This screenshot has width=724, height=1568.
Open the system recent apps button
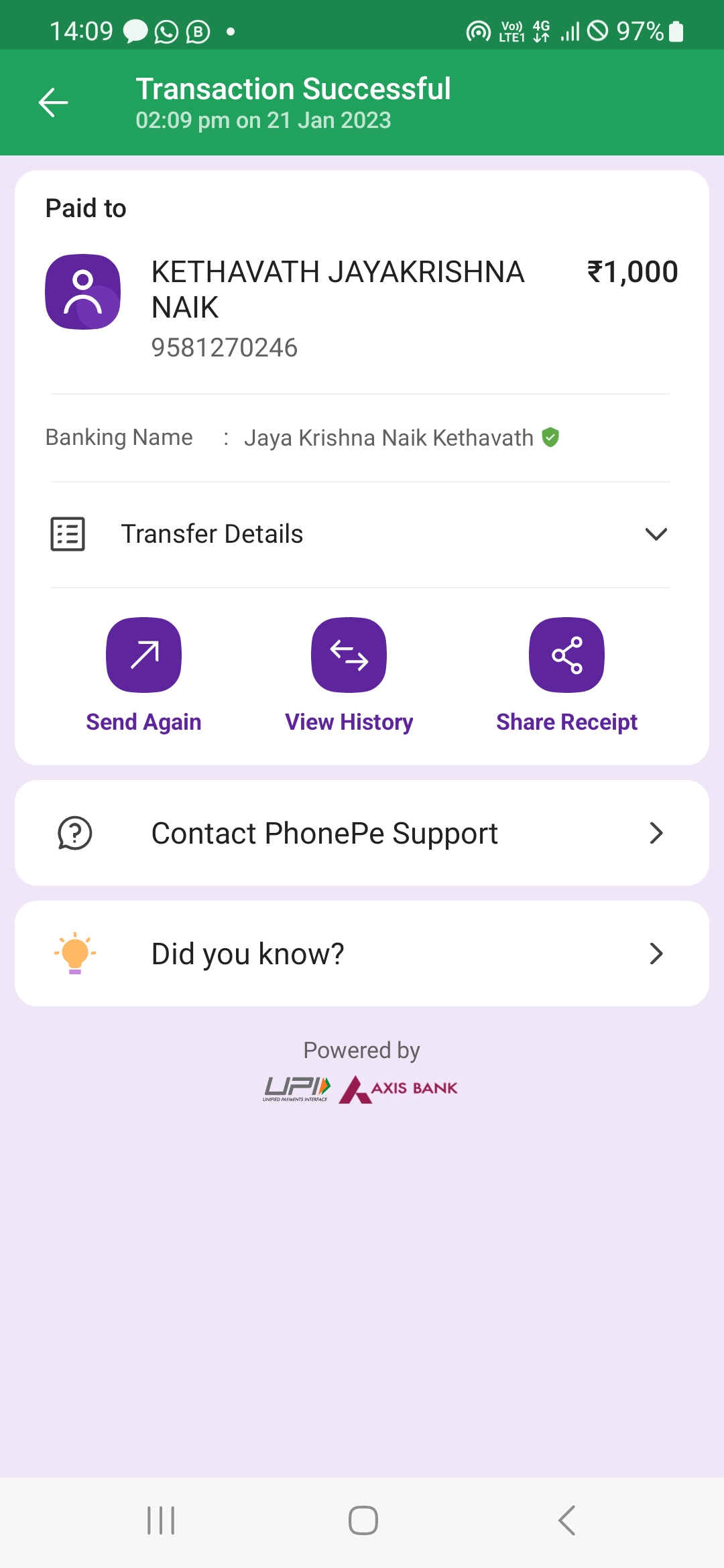coord(161,1520)
